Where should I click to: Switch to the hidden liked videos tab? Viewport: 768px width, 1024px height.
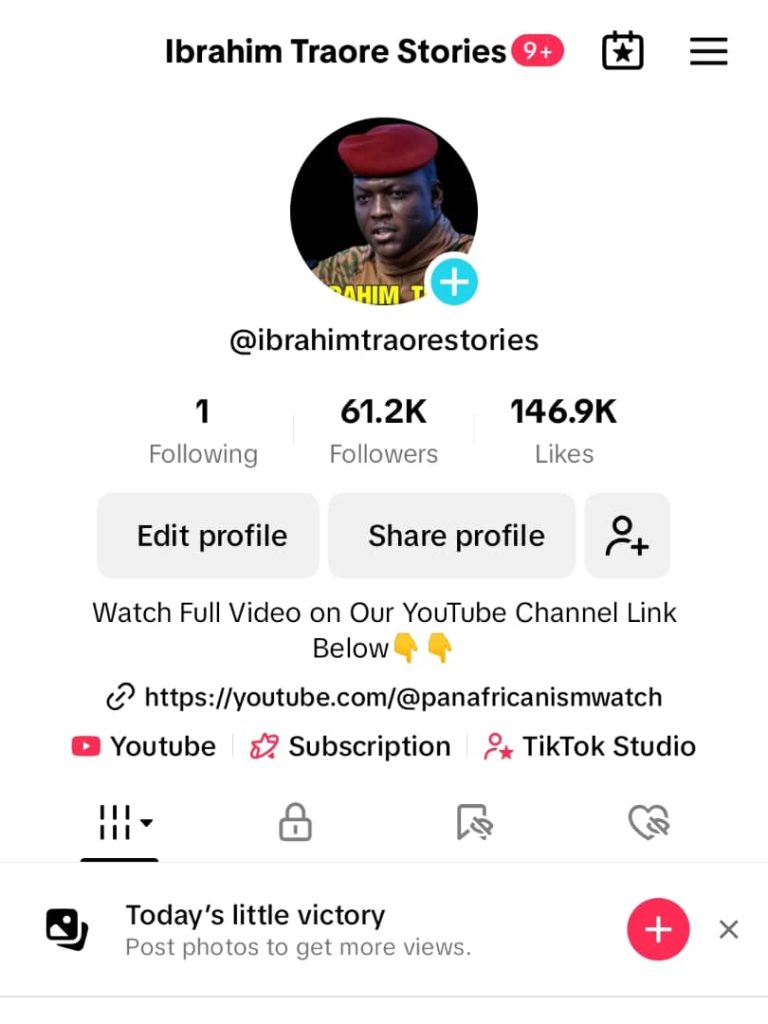648,823
